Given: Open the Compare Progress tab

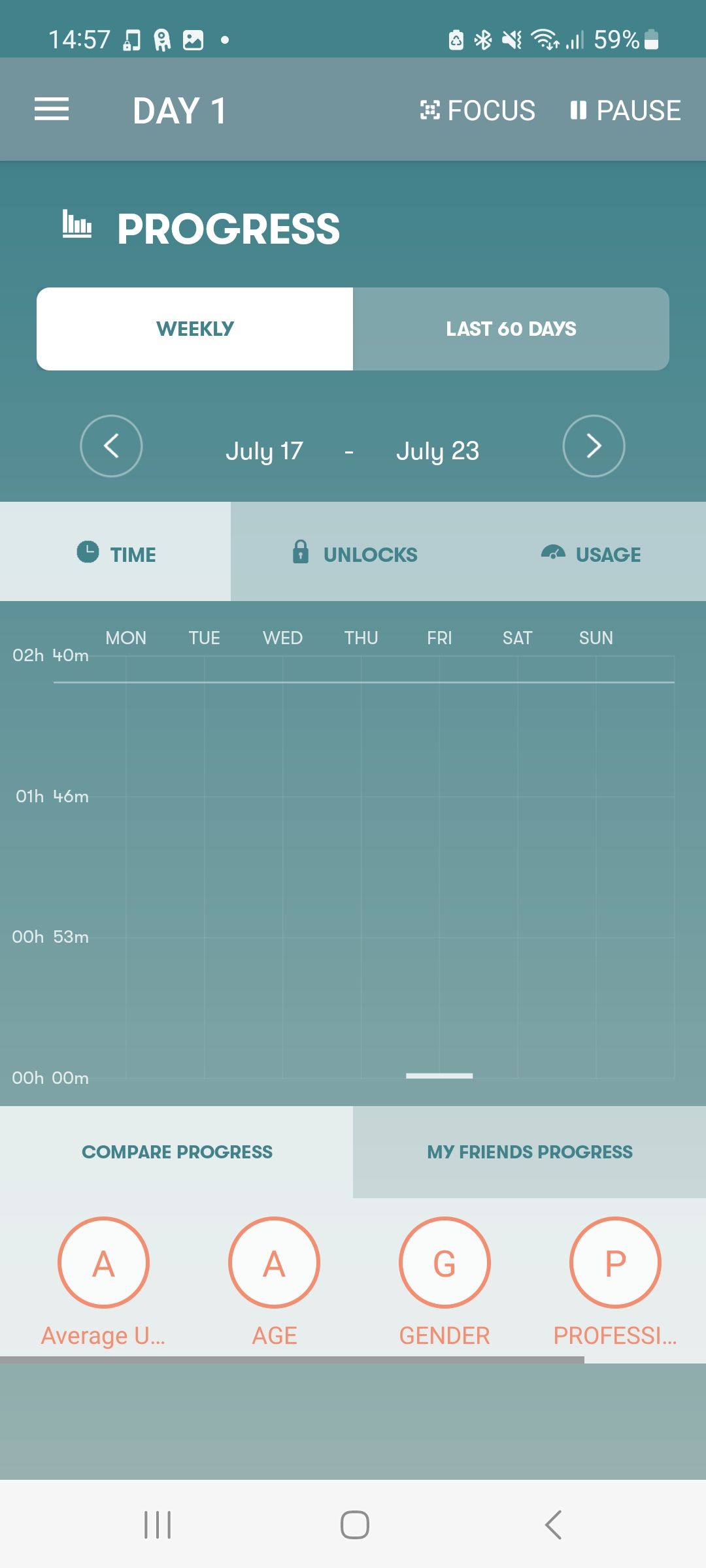Looking at the screenshot, I should (176, 1152).
